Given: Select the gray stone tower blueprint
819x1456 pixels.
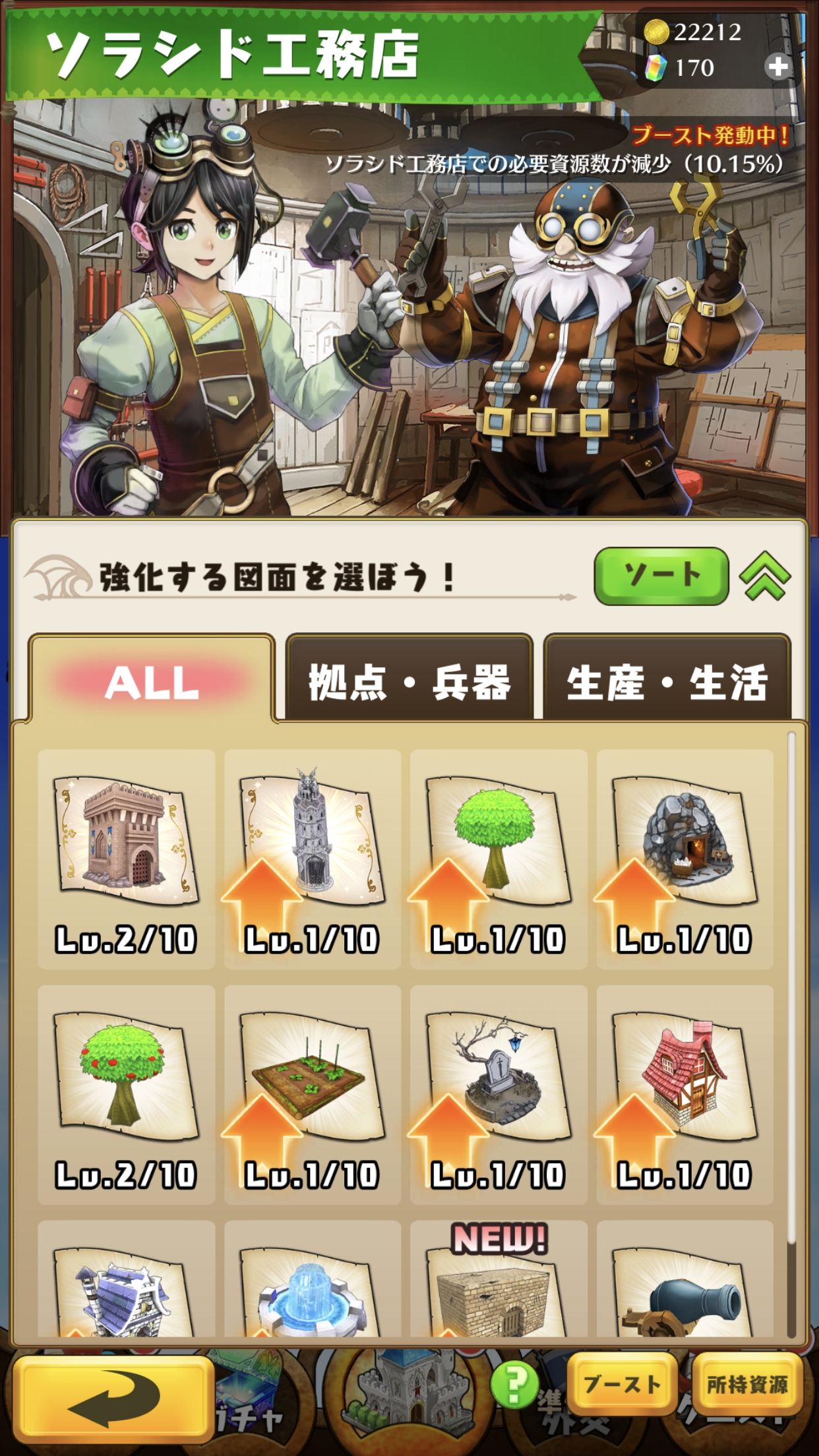Looking at the screenshot, I should pyautogui.click(x=313, y=859).
